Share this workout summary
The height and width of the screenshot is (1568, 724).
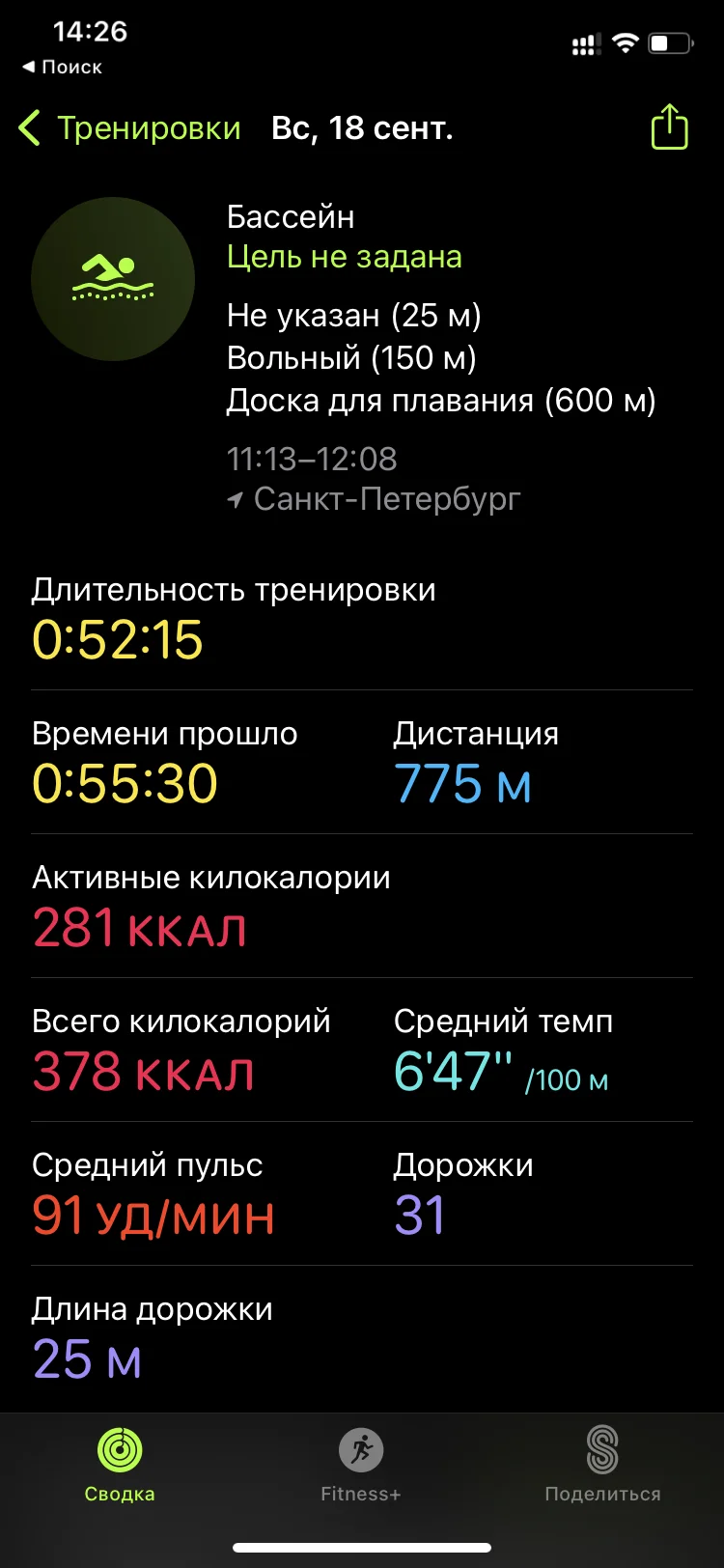(x=669, y=127)
